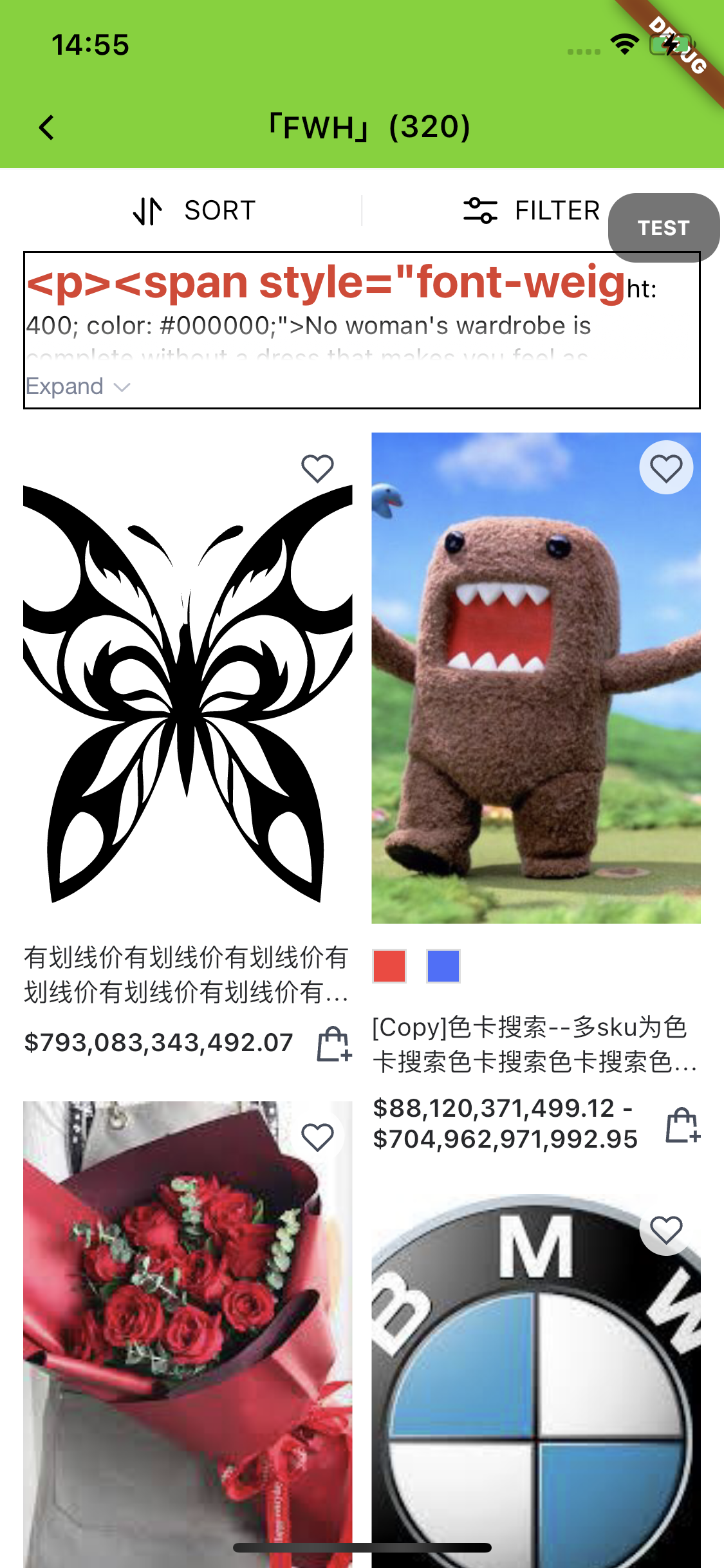This screenshot has width=724, height=1568.
Task: Open the FILTER panel
Action: coord(557,210)
